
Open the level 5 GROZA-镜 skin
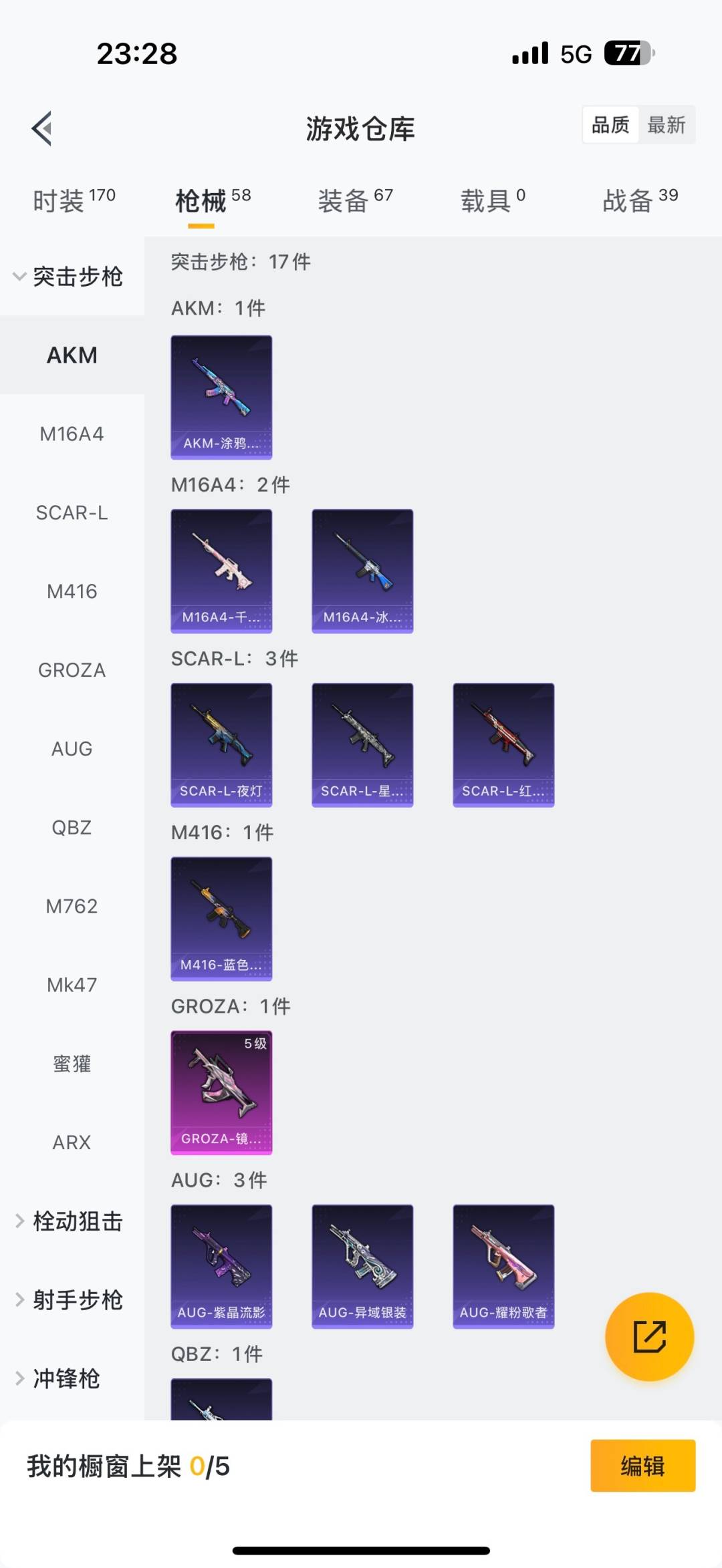221,1092
